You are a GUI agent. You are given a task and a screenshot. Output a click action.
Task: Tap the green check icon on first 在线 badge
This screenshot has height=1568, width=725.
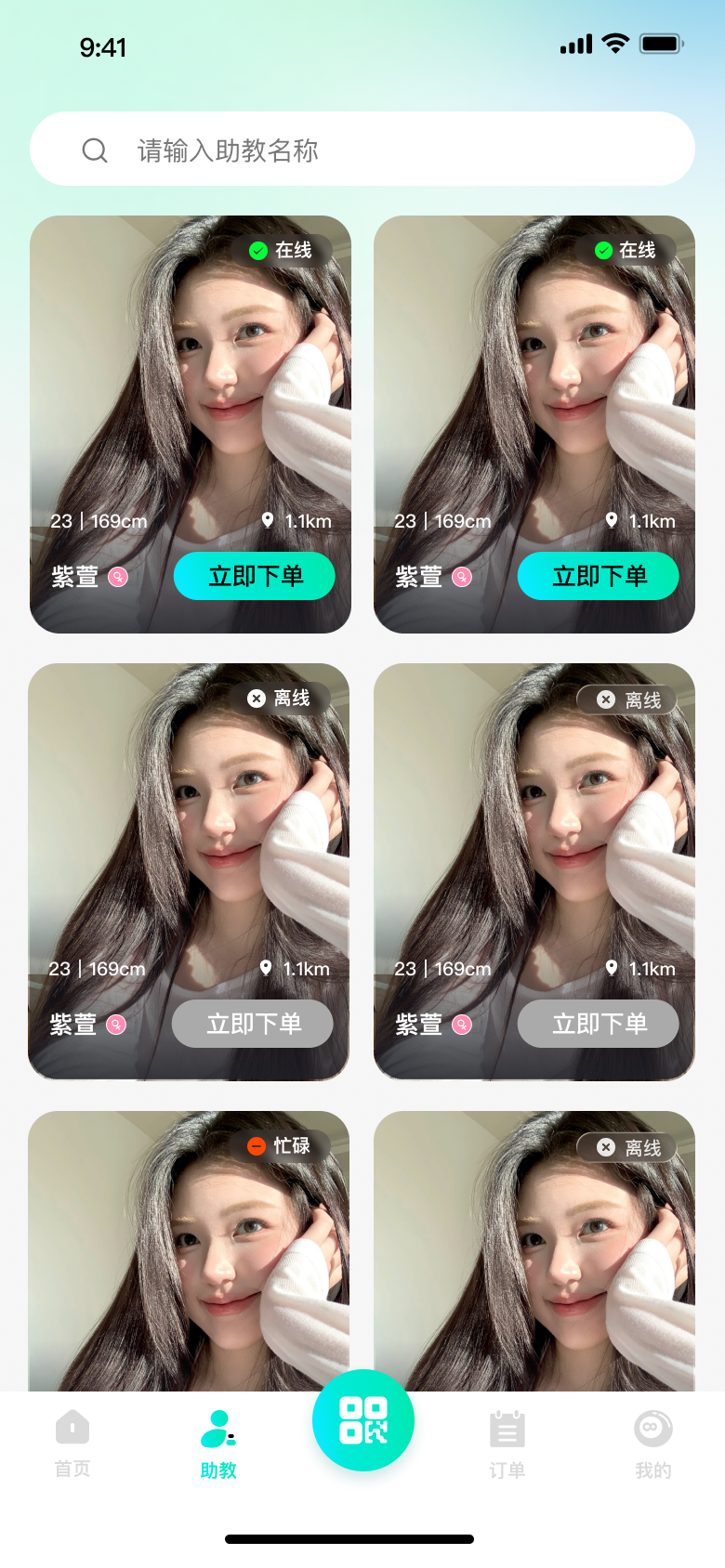pyautogui.click(x=259, y=250)
